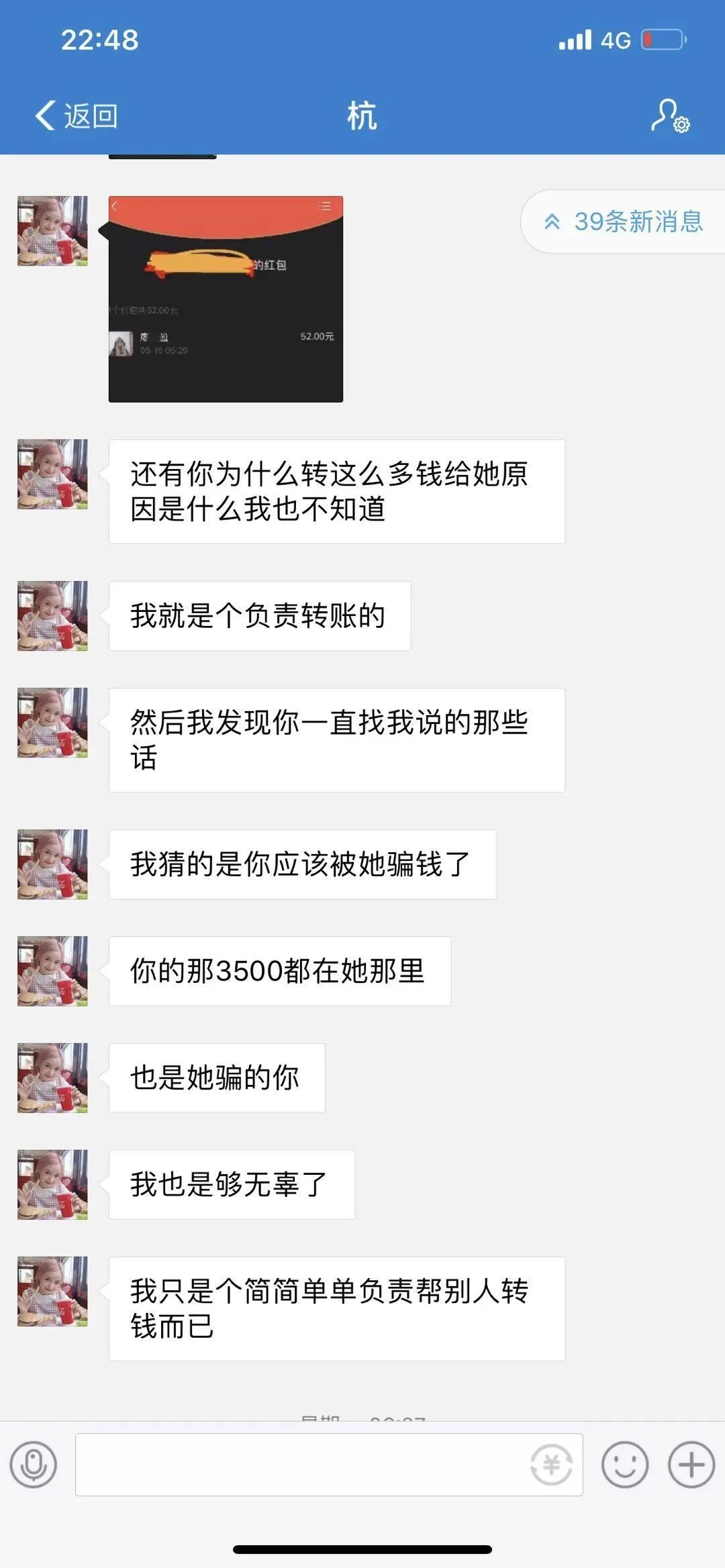Go back via the 返回 button
The image size is (725, 1568).
pos(77,115)
